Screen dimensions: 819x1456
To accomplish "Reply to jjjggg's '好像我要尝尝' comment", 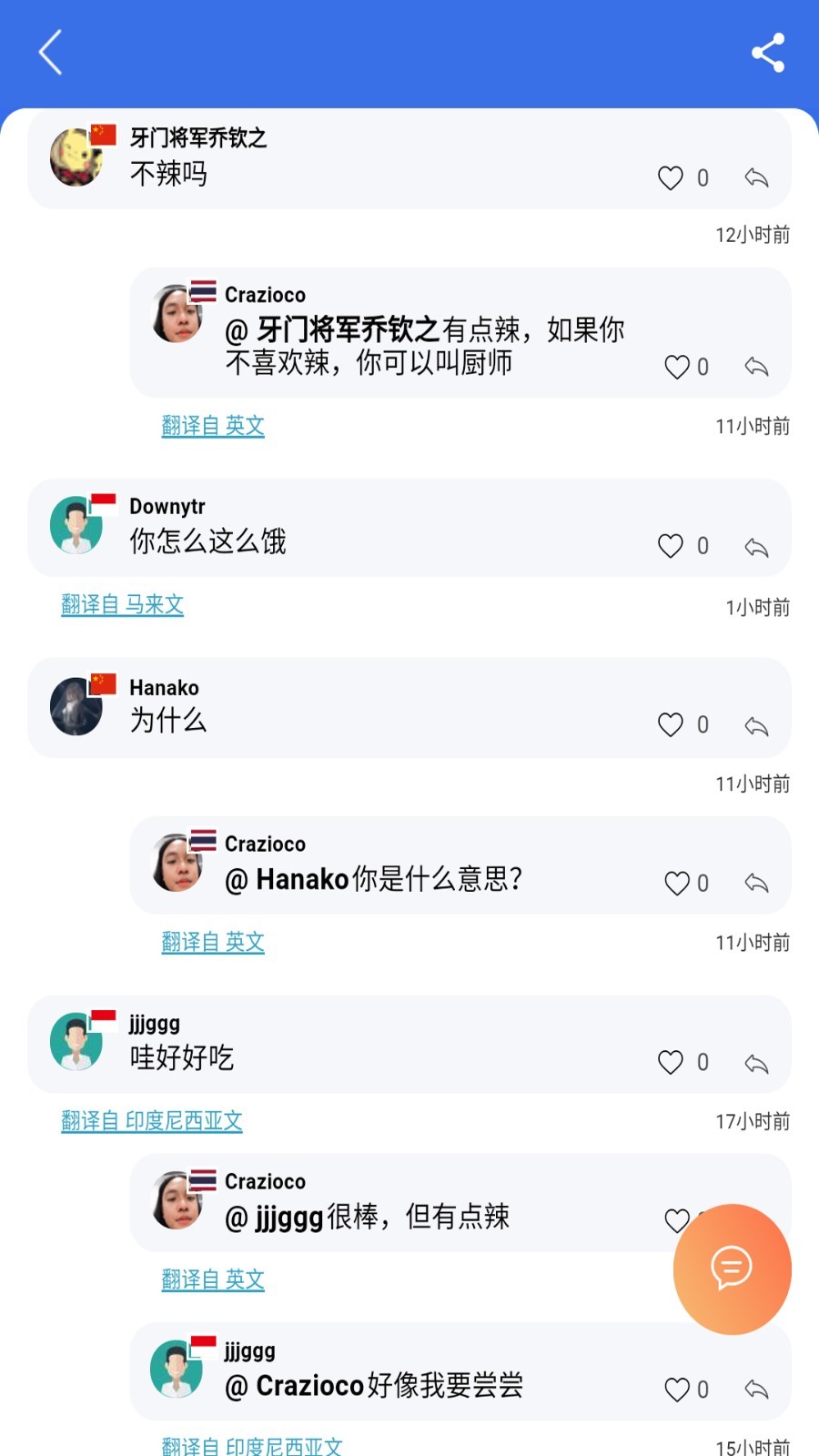I will tap(756, 1390).
